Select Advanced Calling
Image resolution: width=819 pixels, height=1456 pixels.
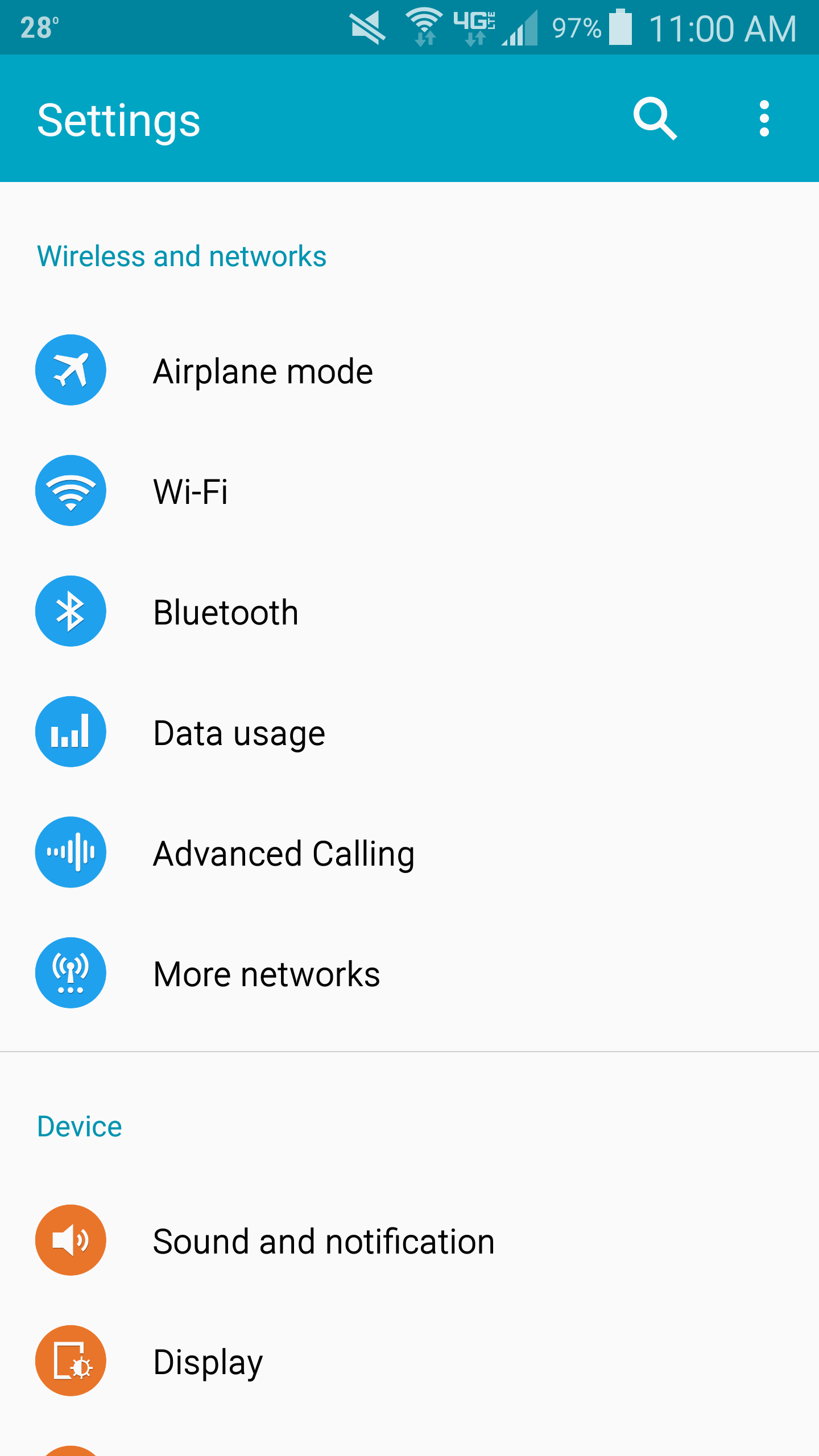tap(283, 853)
